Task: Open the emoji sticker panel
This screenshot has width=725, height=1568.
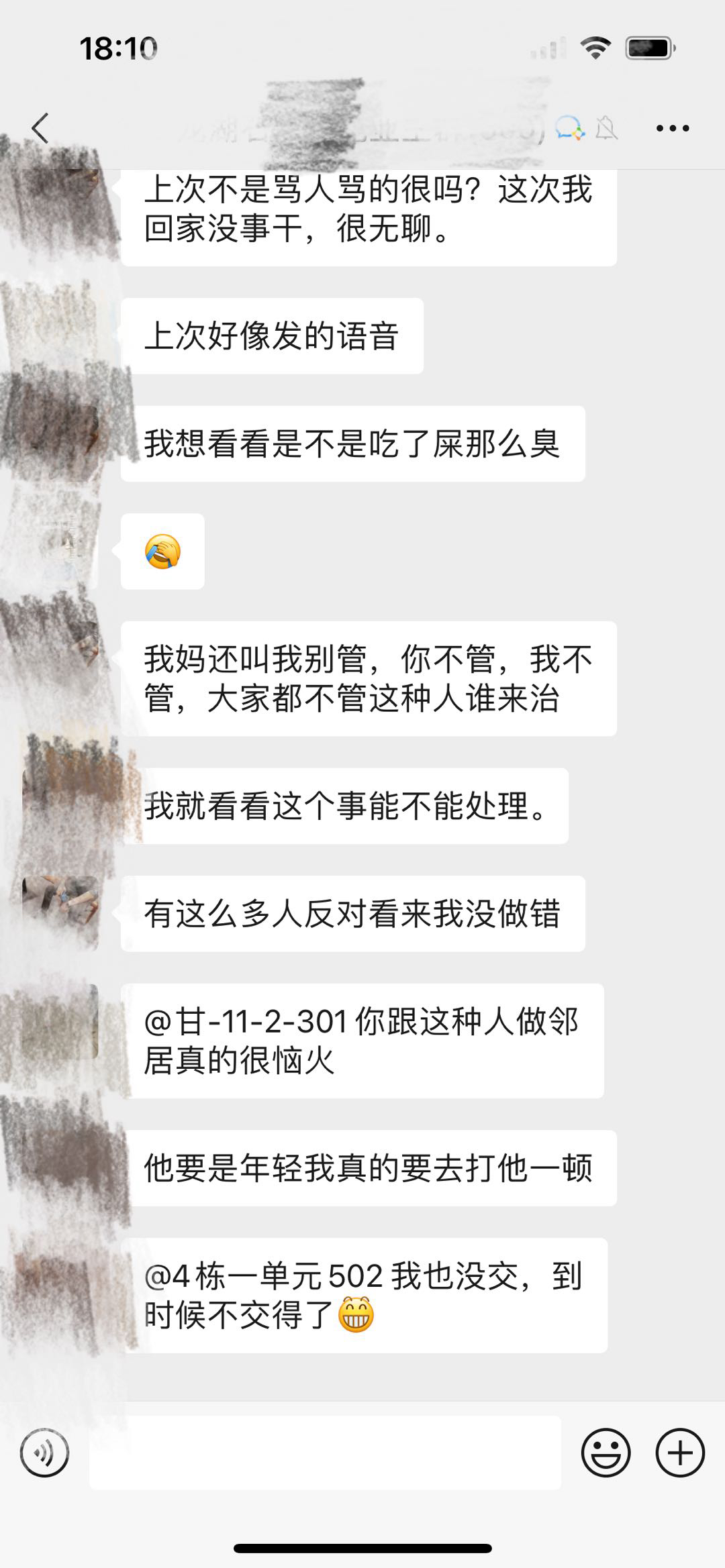Action: (606, 1453)
